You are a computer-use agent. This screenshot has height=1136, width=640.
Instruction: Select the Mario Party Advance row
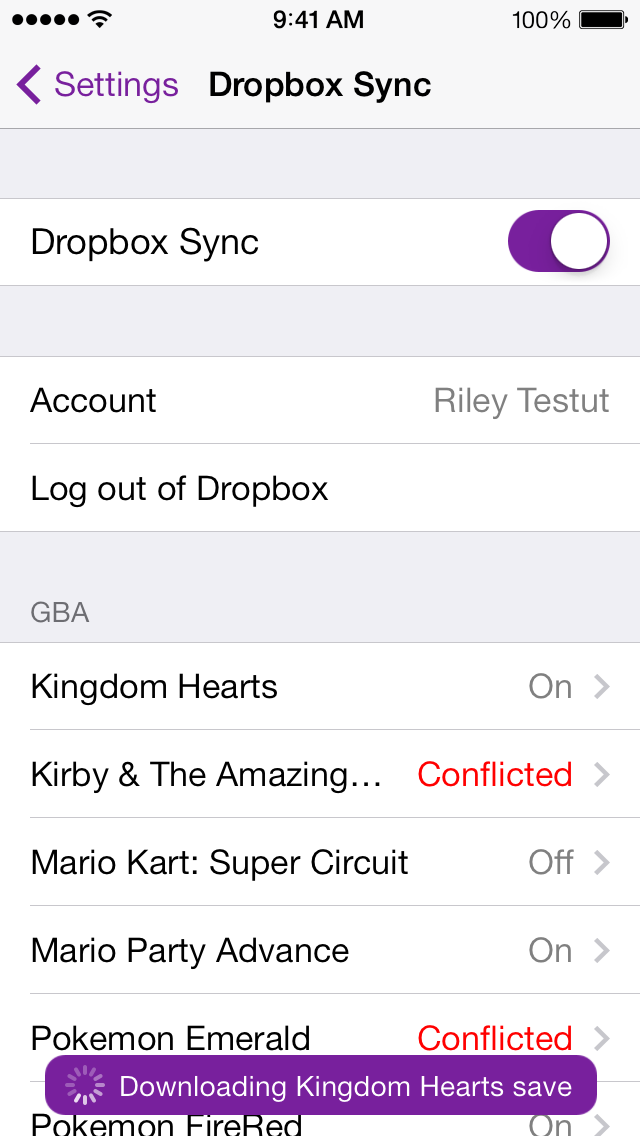pyautogui.click(x=320, y=950)
